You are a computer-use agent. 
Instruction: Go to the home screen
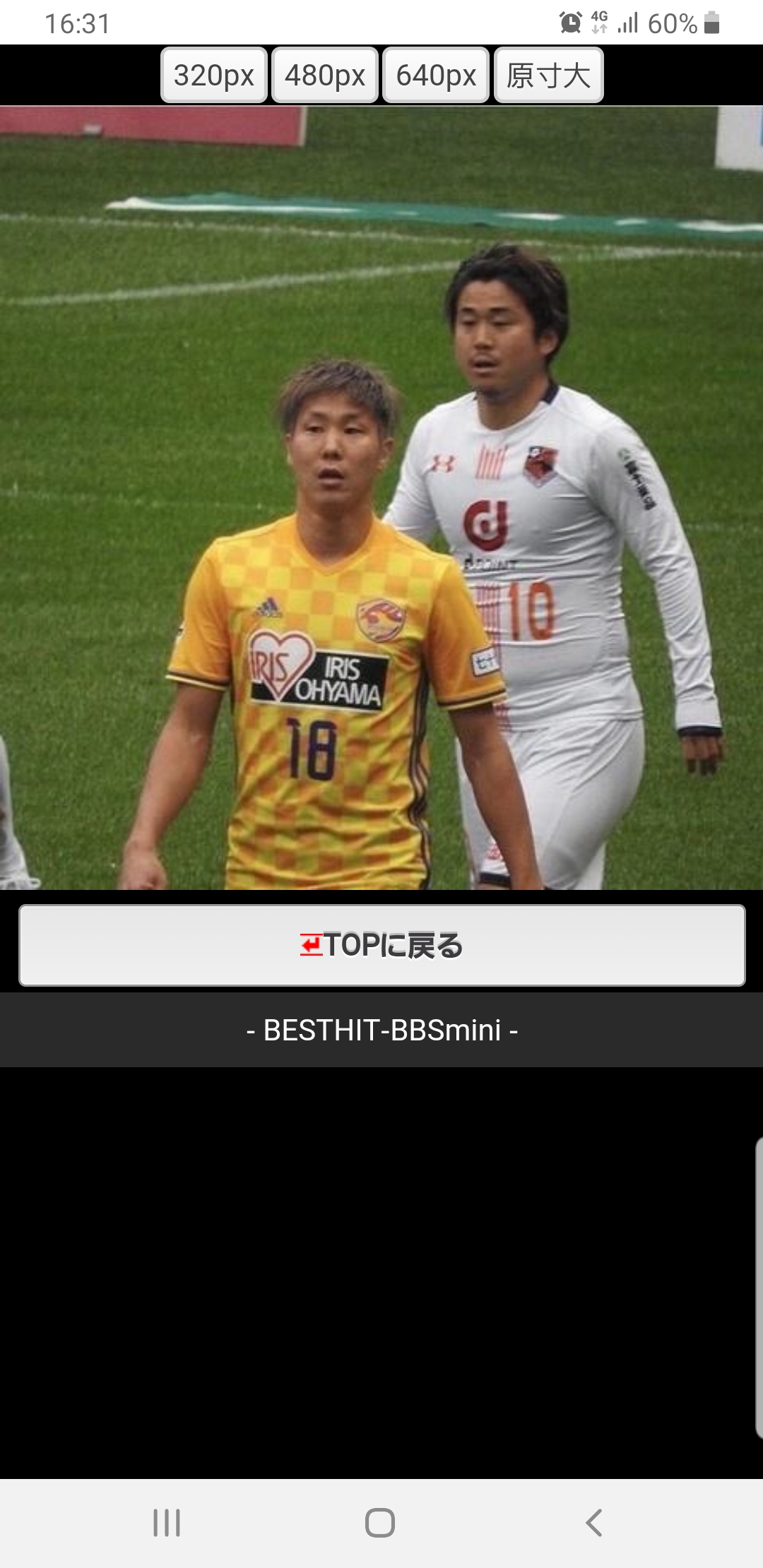380,1523
